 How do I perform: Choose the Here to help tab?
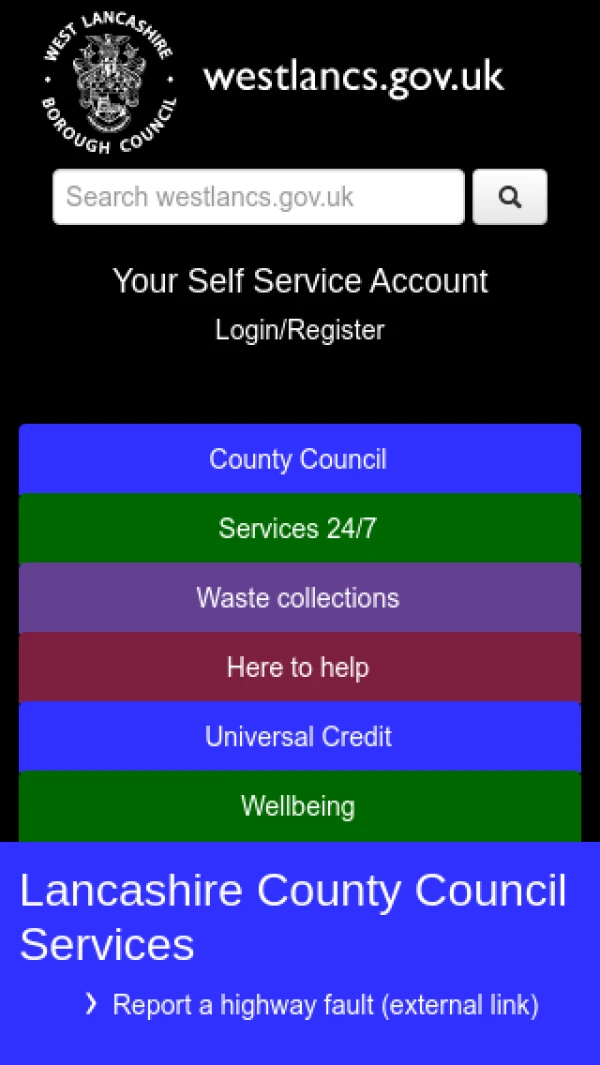pyautogui.click(x=299, y=667)
